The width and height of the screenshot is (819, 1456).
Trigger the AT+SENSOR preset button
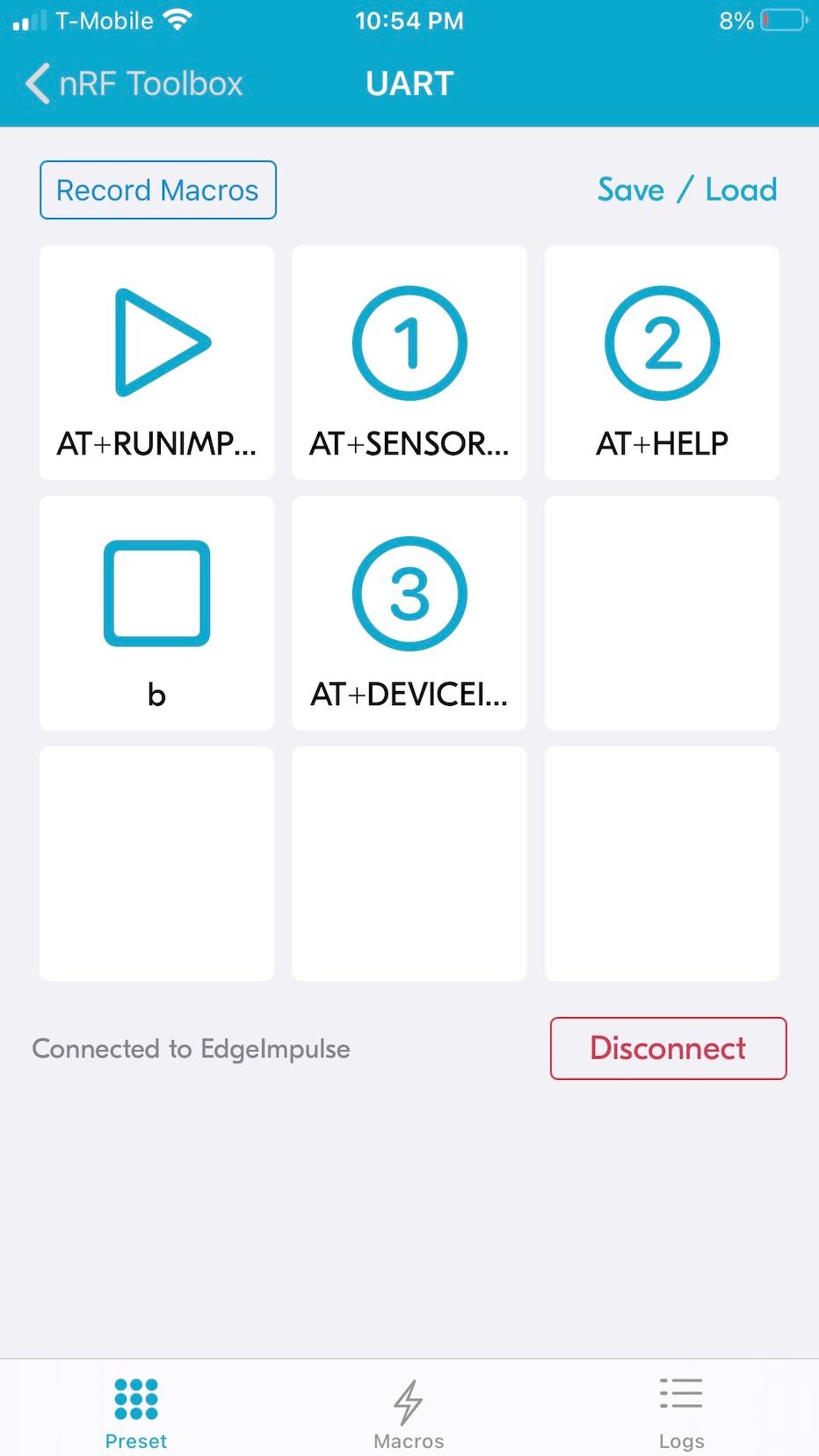pyautogui.click(x=409, y=362)
